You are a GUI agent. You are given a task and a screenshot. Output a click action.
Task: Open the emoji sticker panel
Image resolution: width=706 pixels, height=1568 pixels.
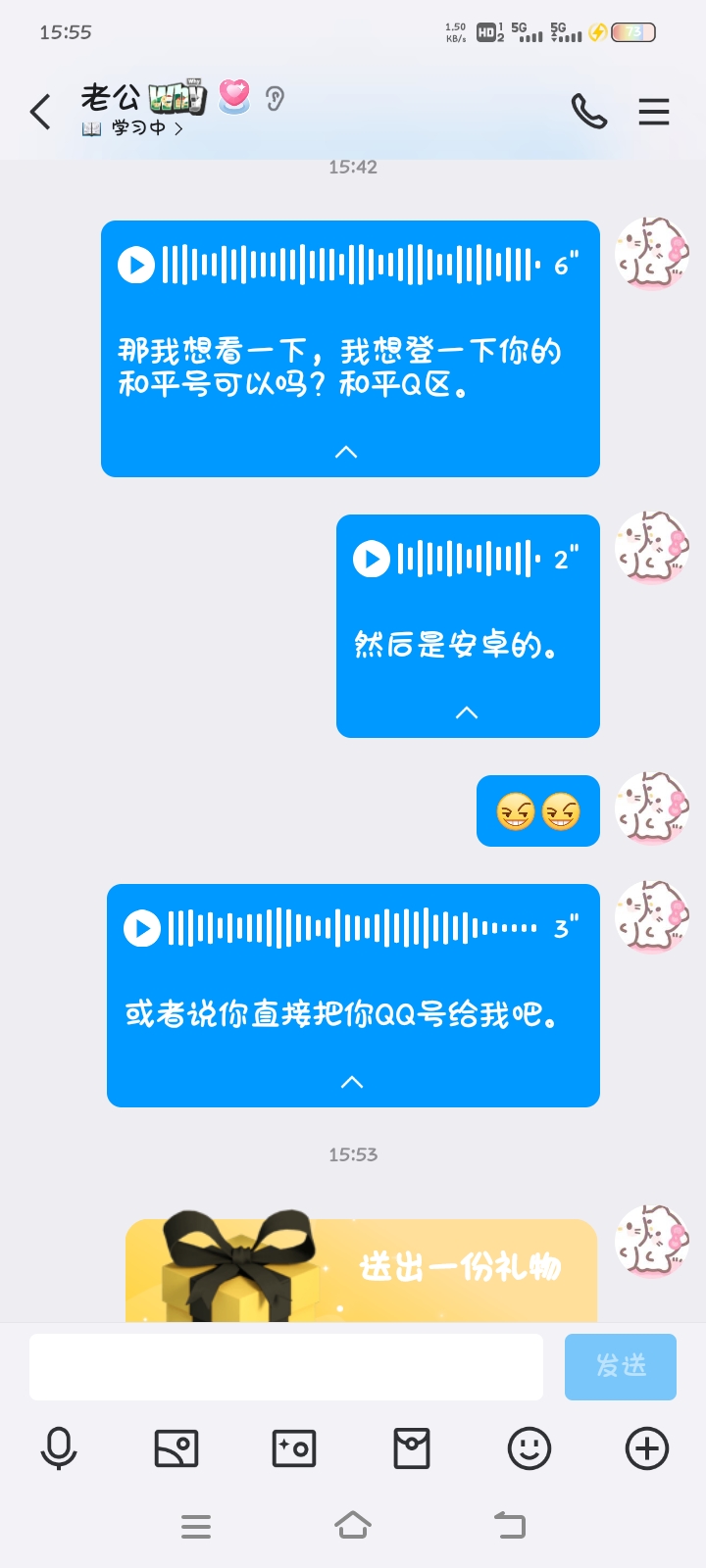(x=529, y=1448)
